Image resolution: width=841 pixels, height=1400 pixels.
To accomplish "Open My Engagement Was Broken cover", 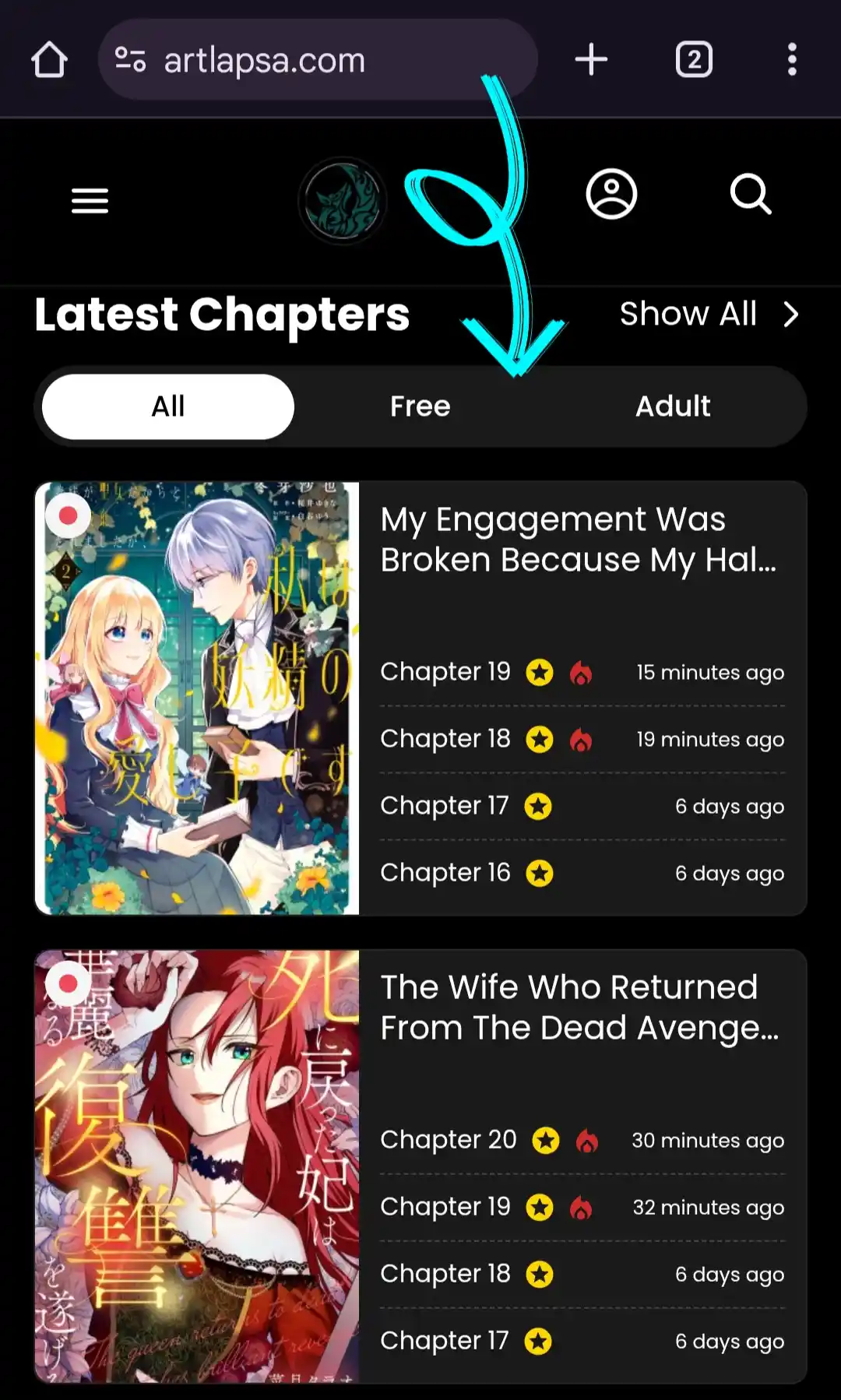I will (x=197, y=698).
